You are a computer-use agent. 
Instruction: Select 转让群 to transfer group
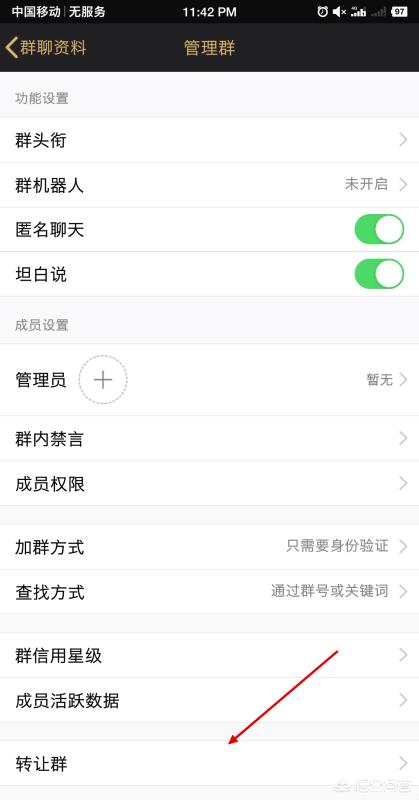click(x=209, y=763)
